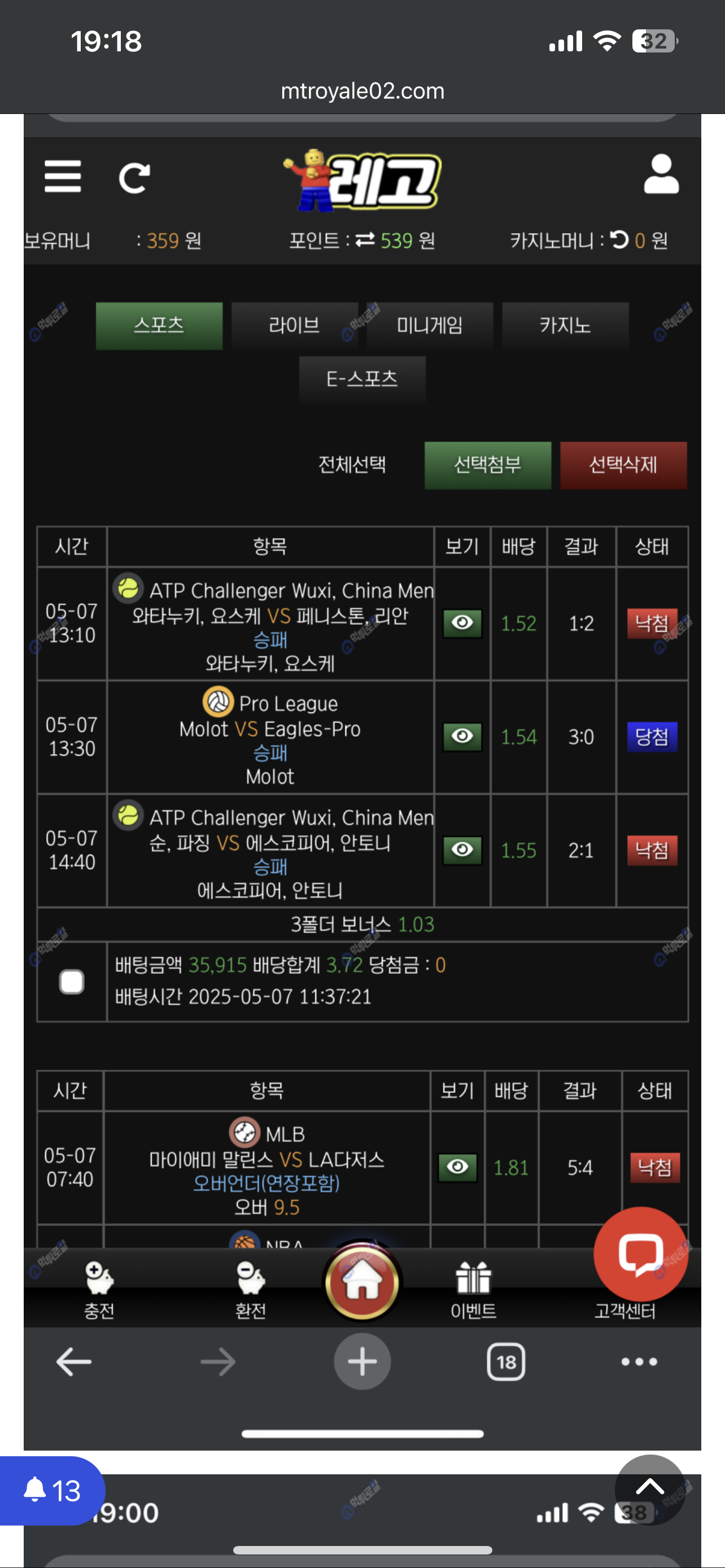Viewport: 725px width, 1568px height.
Task: Open the notification bell showing 13
Action: (x=52, y=1491)
